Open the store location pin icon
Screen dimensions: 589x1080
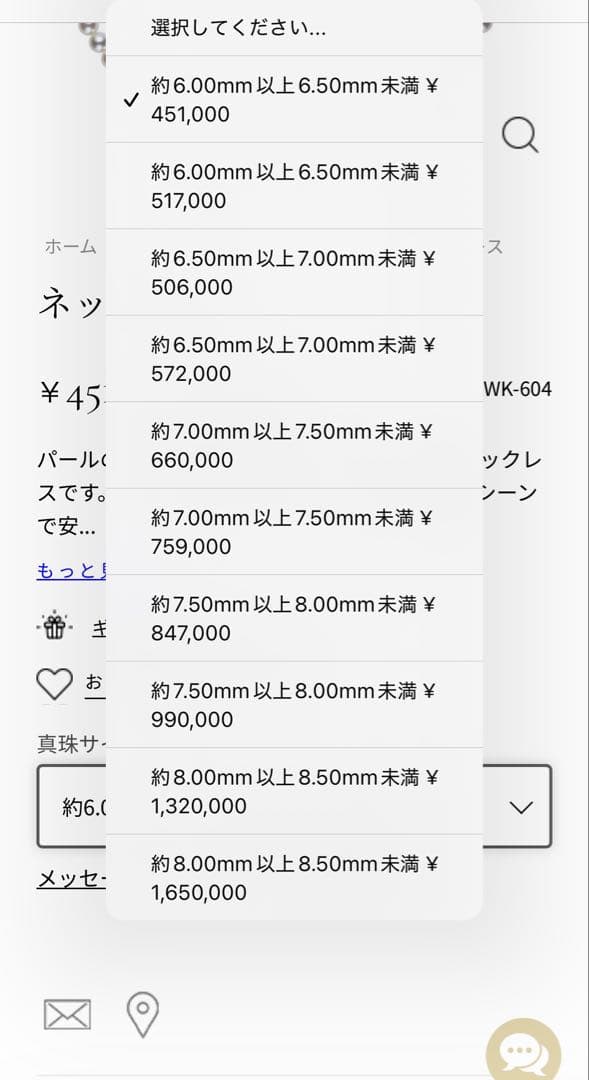coord(143,1015)
